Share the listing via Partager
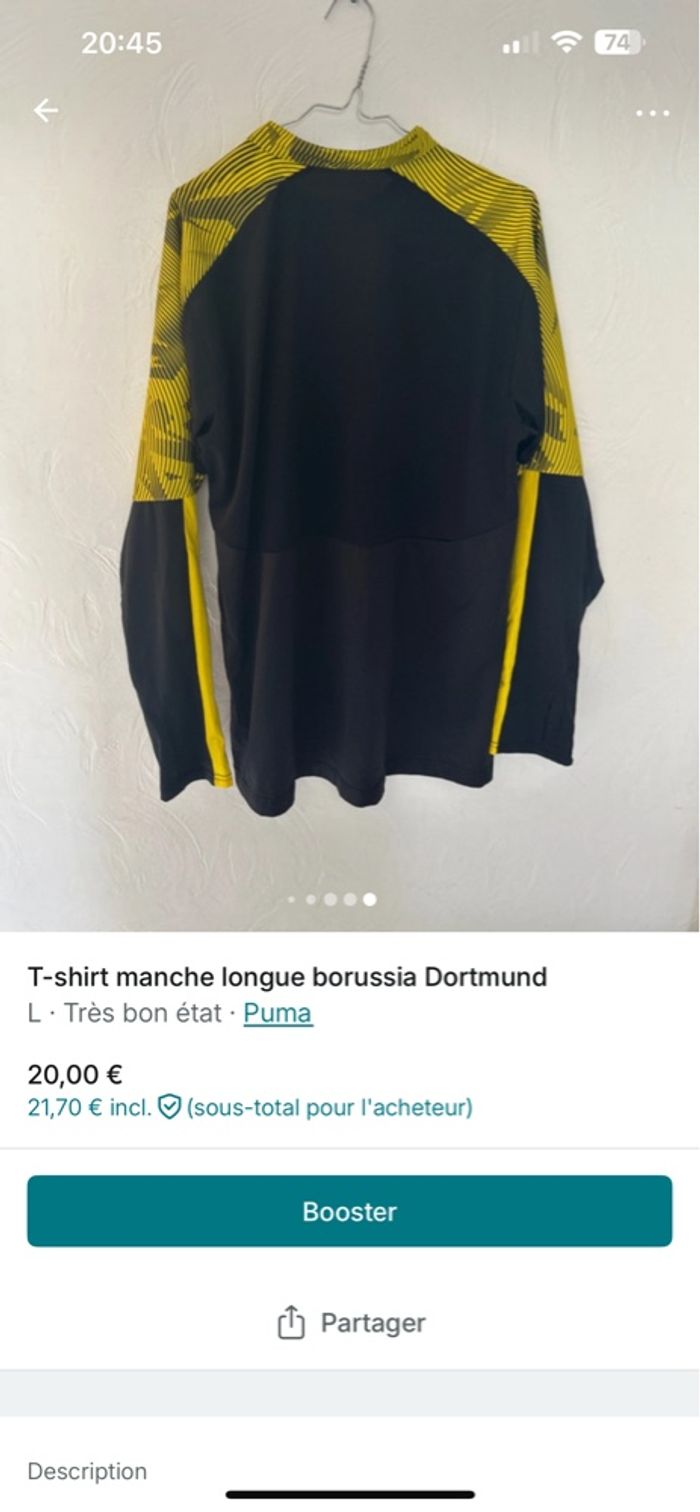700x1512 pixels. tap(350, 1323)
